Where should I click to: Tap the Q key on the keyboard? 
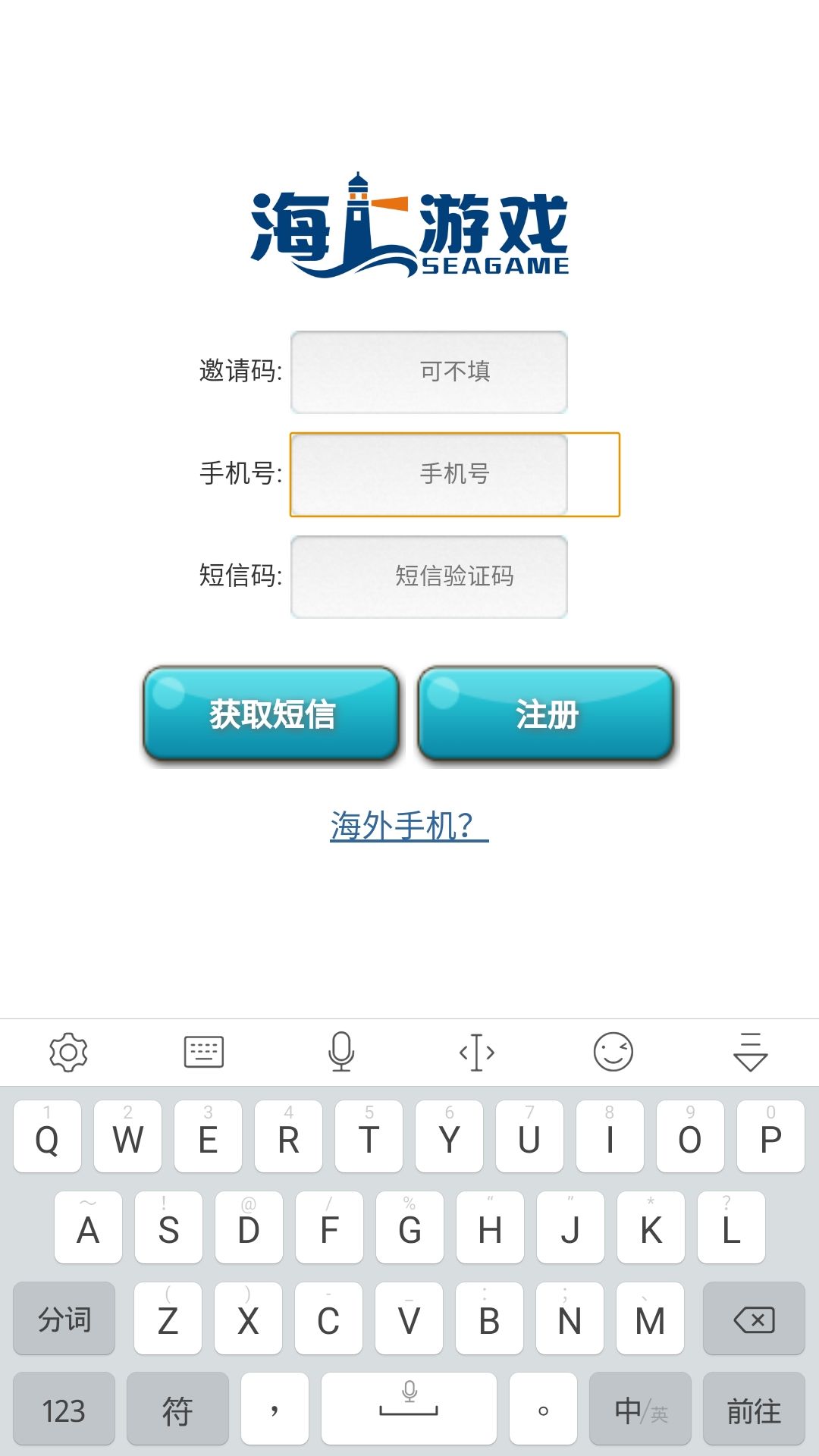click(x=46, y=1136)
